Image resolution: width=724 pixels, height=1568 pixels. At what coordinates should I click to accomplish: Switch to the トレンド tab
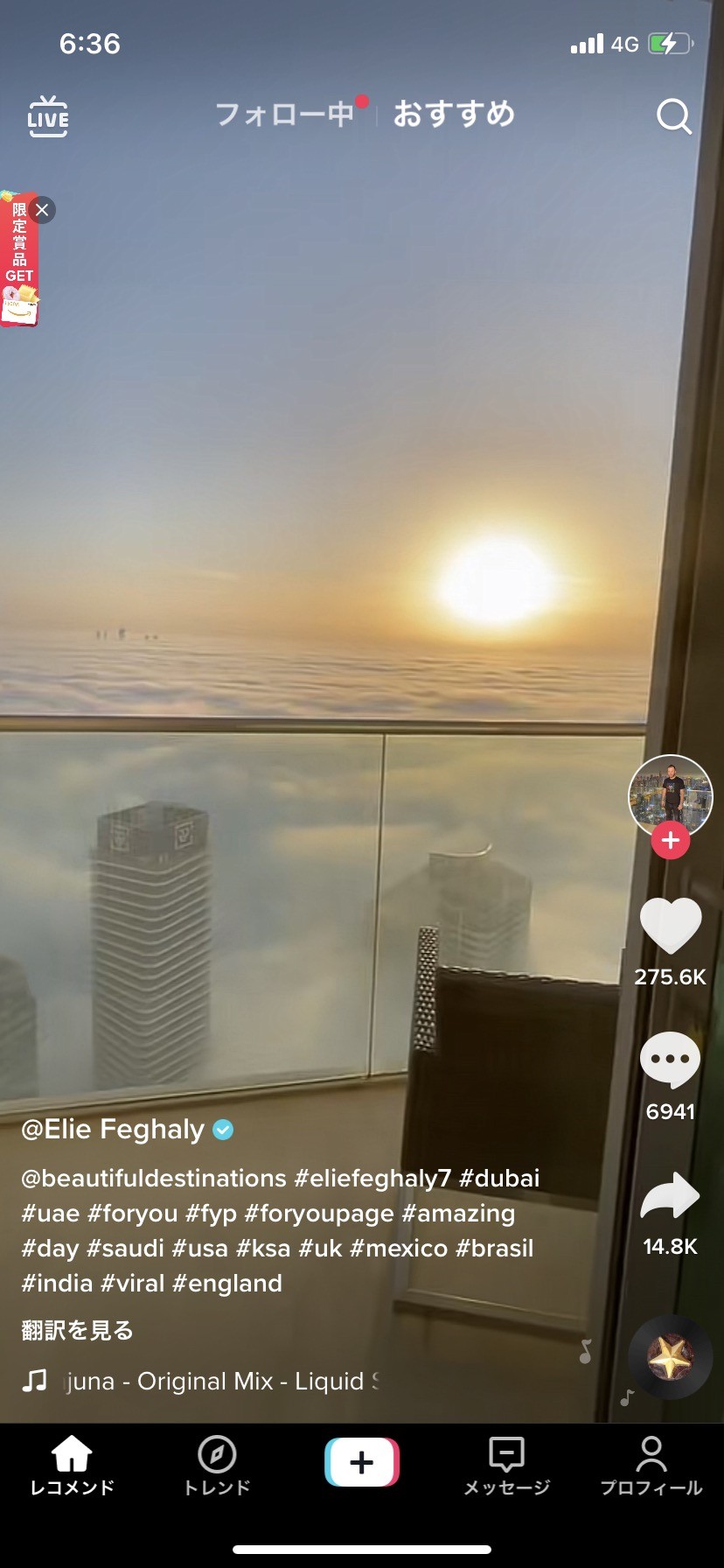point(217,1465)
